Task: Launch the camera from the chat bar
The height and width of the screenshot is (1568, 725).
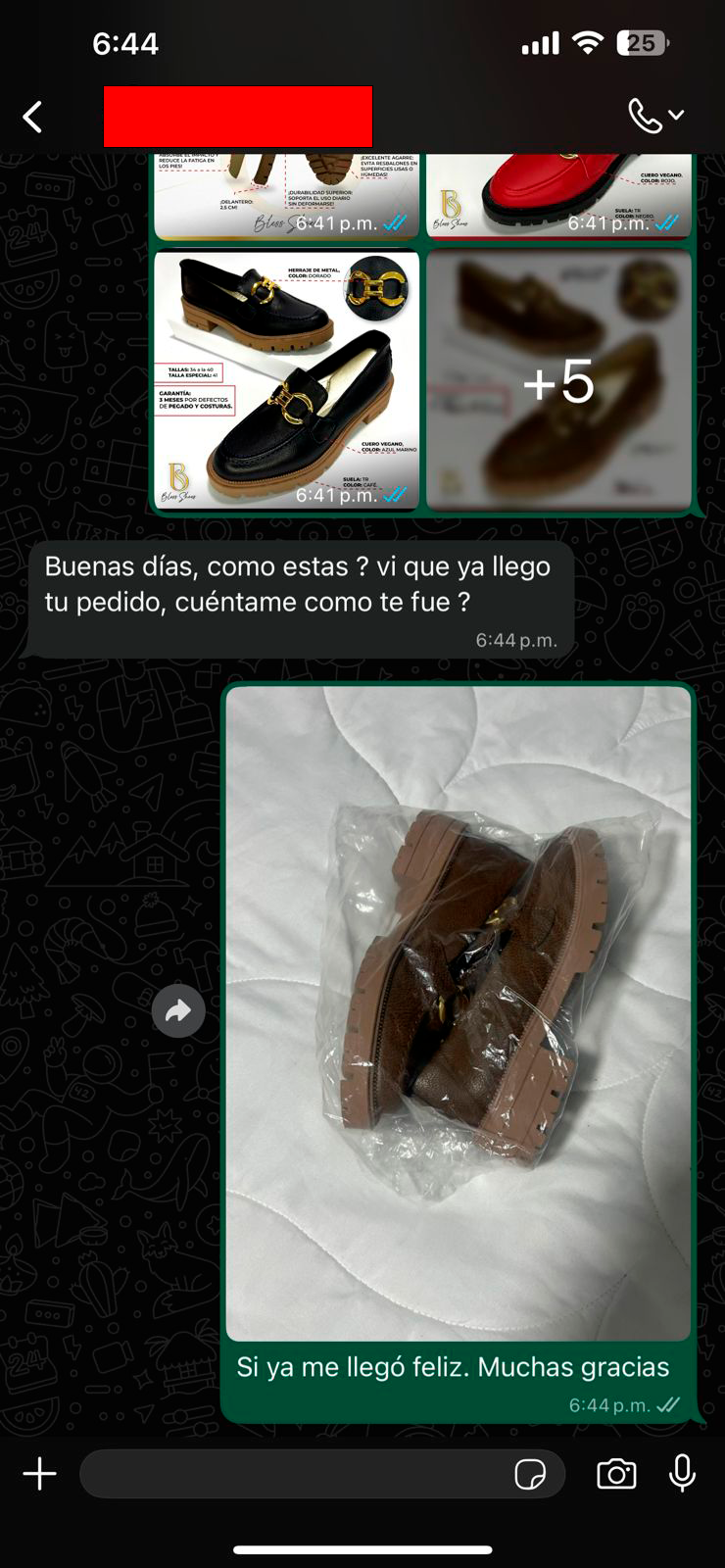Action: point(616,1474)
